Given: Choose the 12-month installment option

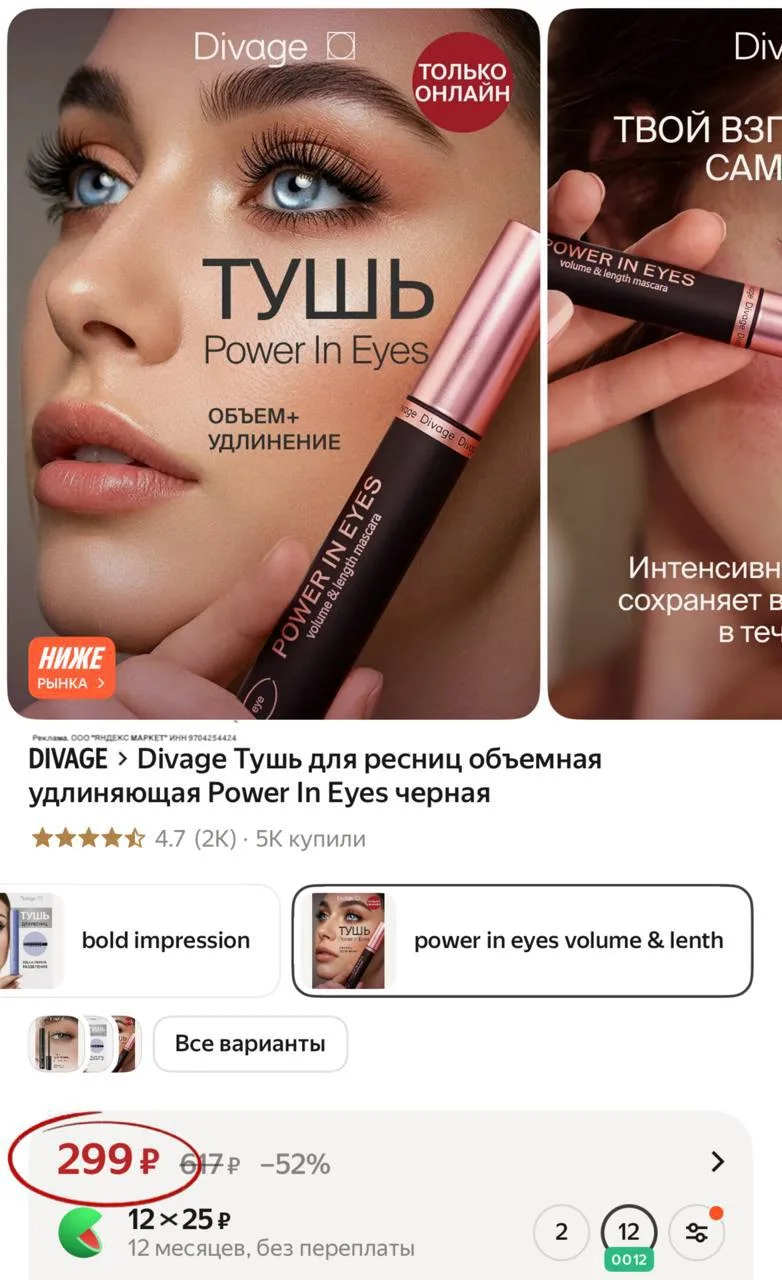Looking at the screenshot, I should [x=628, y=1232].
